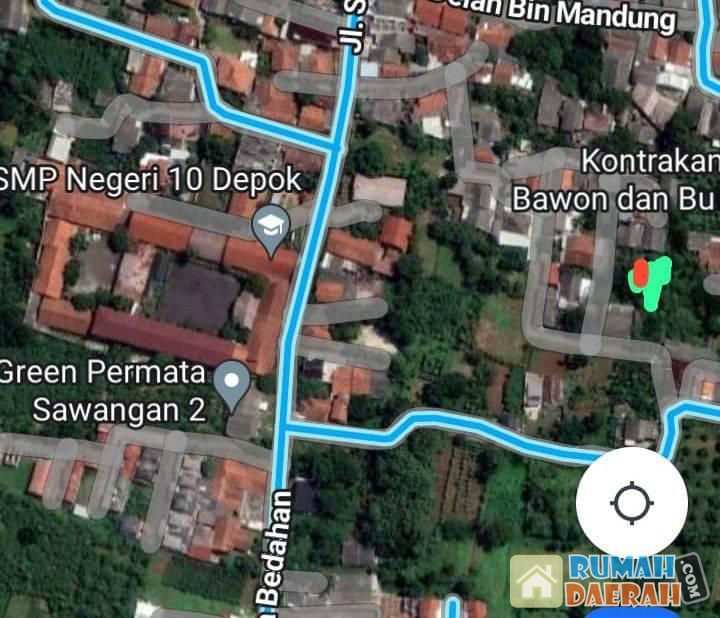Select the Kontrakan Bawon dan Bu place label

pyautogui.click(x=616, y=180)
